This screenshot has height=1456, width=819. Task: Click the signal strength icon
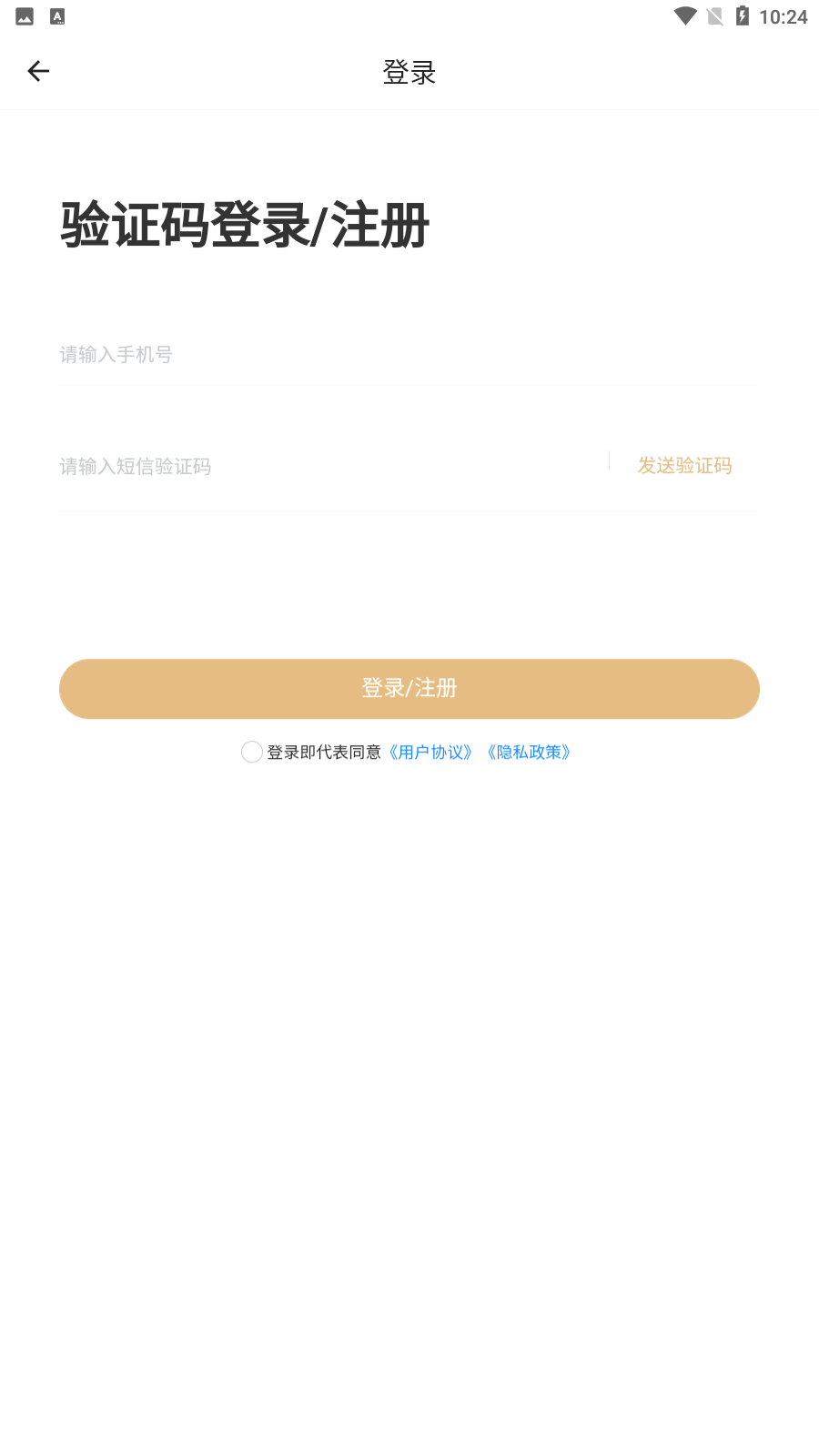click(x=714, y=15)
